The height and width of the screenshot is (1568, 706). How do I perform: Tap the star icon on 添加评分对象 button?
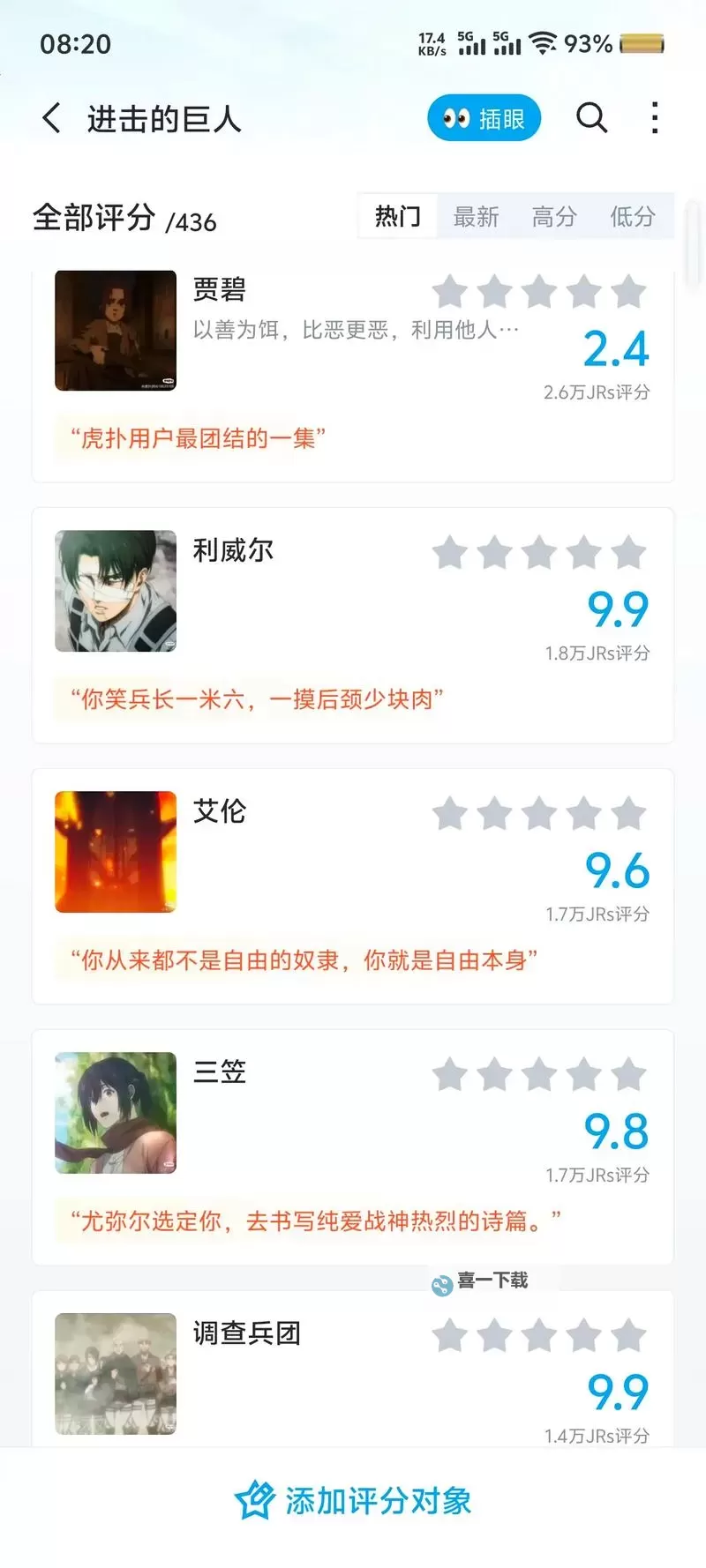pyautogui.click(x=254, y=1498)
